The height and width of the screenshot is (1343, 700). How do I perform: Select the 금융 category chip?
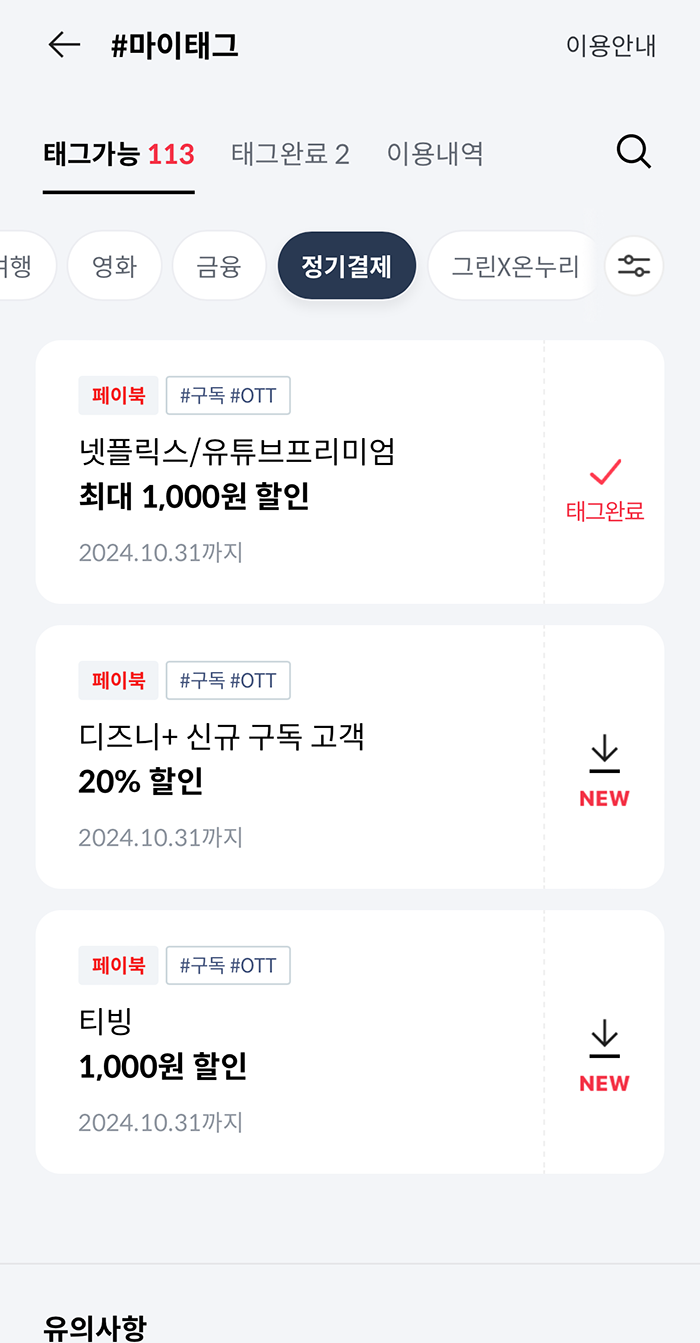point(219,266)
